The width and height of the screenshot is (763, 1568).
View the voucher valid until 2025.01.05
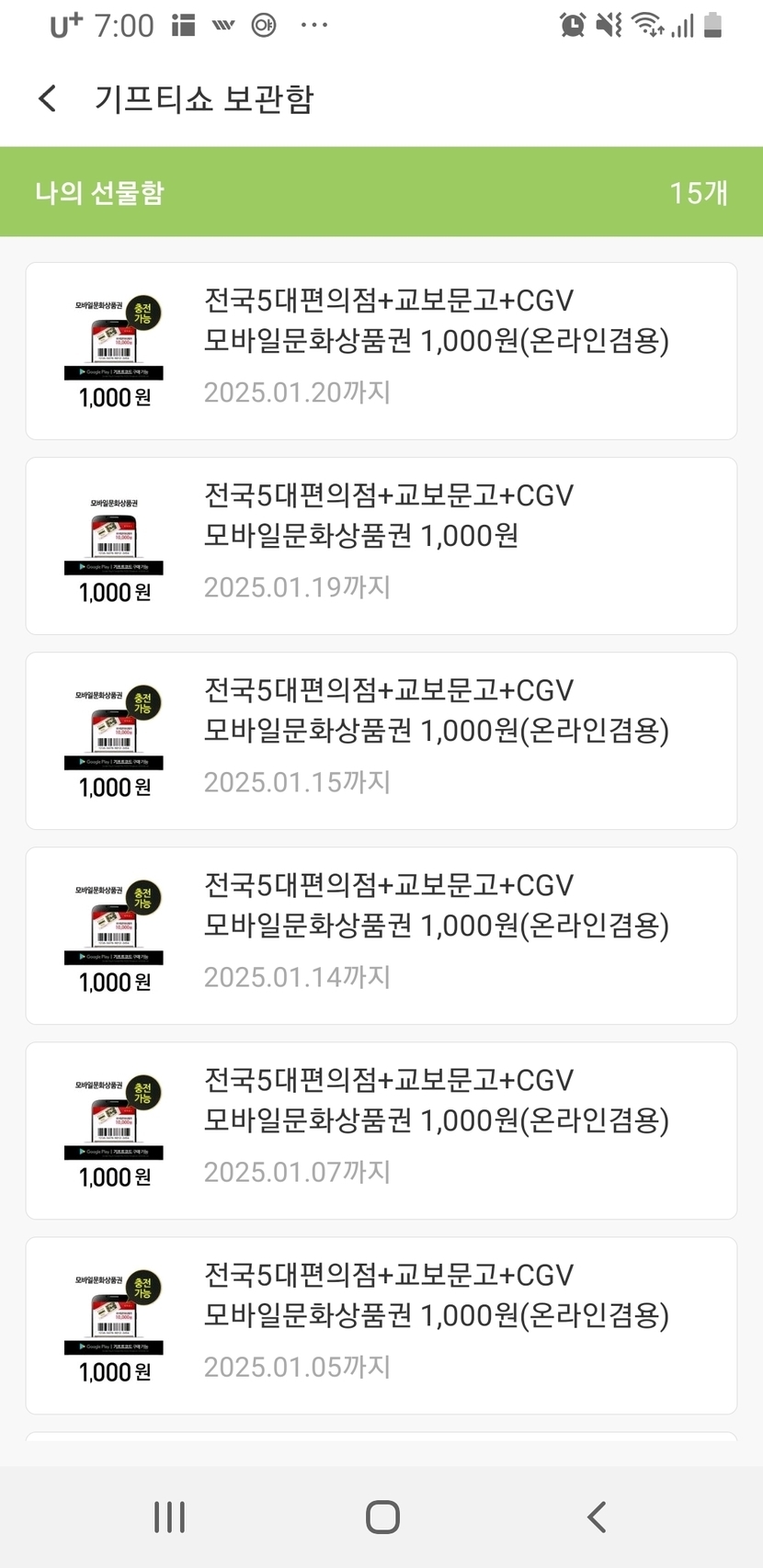[x=381, y=1325]
